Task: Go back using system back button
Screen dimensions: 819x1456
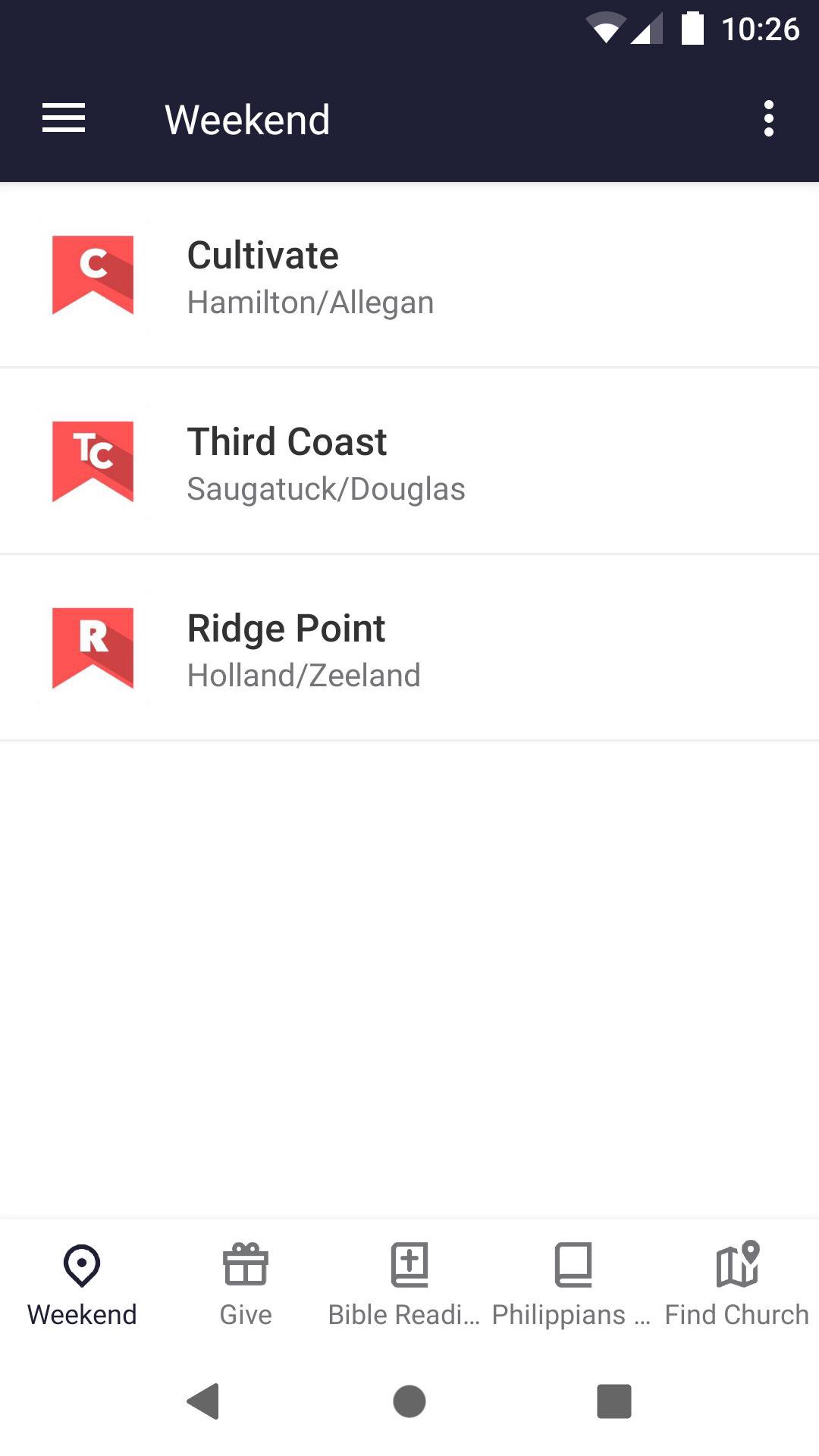Action: click(x=203, y=1401)
